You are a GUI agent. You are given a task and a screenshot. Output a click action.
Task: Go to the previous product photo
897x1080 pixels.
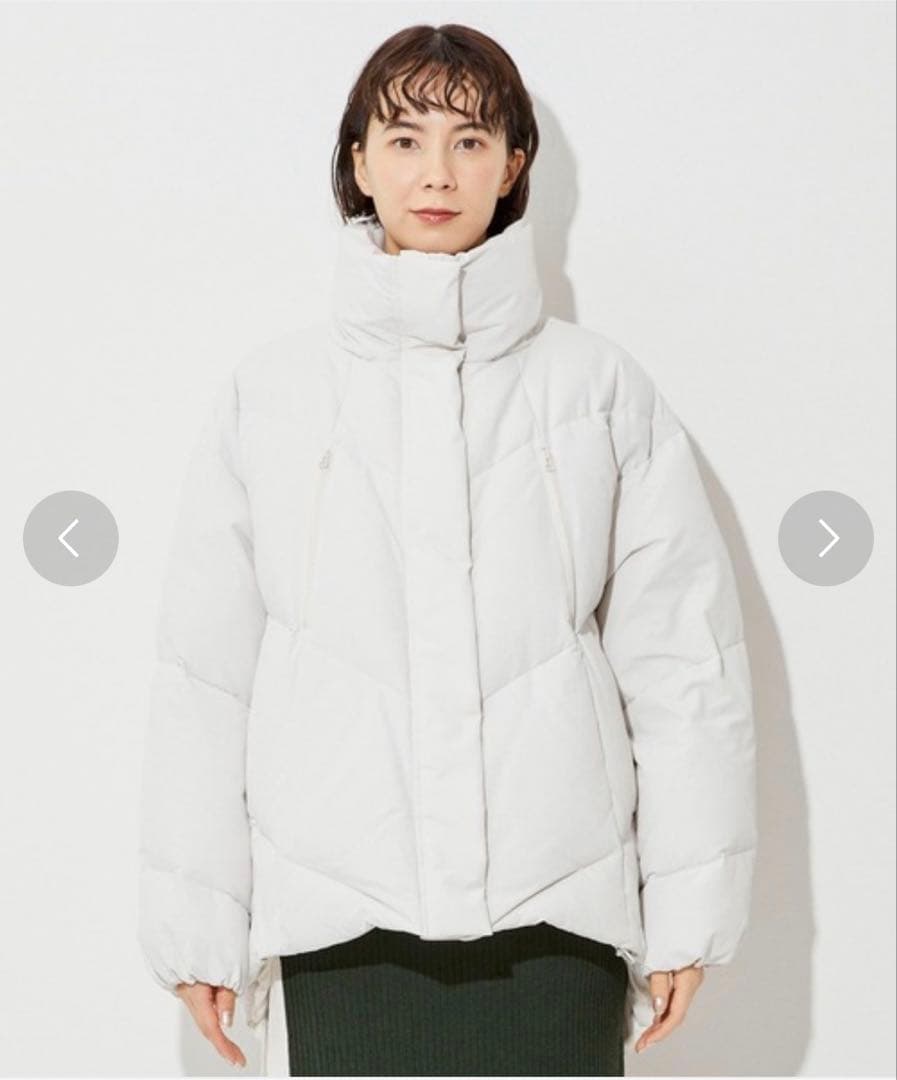point(70,538)
